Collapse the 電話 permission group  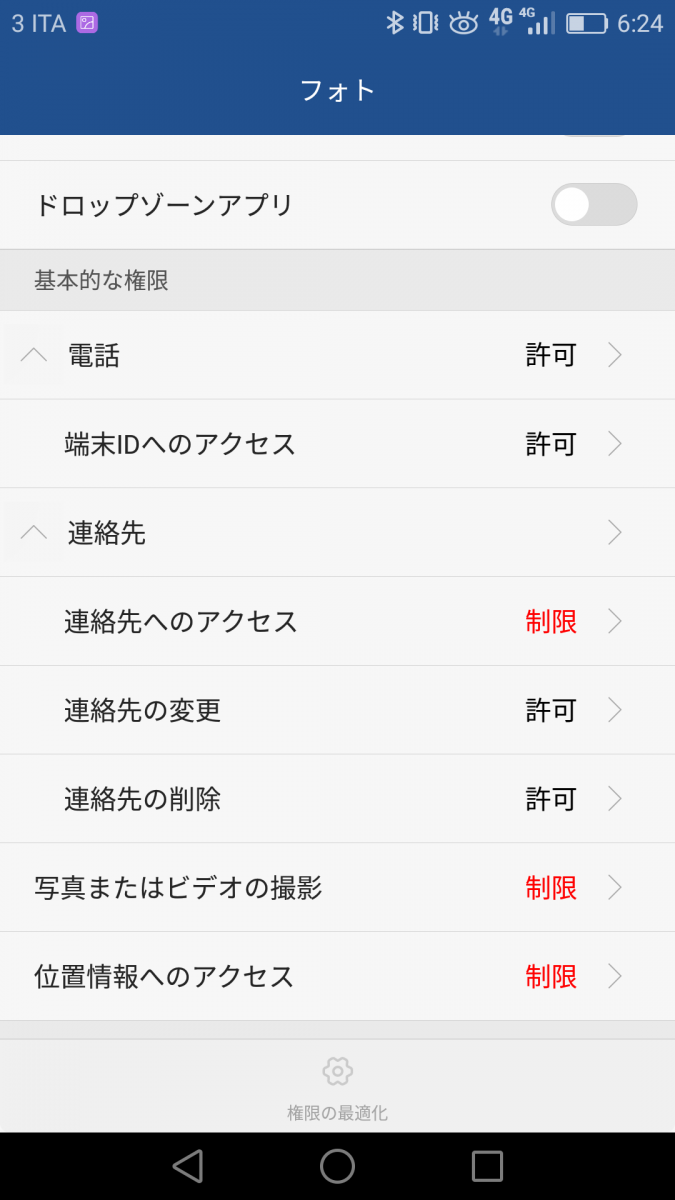click(34, 355)
